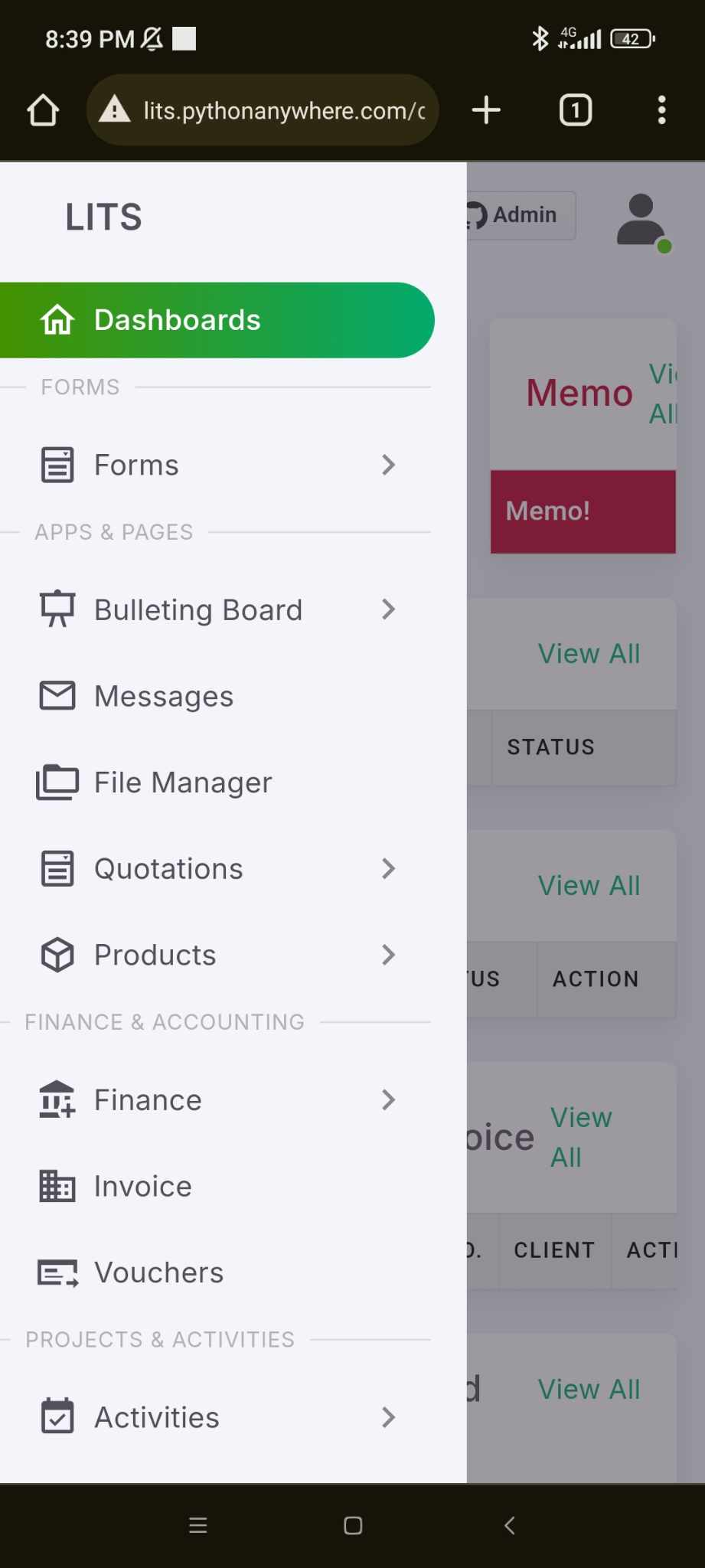Expand the Activities submenu
Viewport: 705px width, 1568px height.
click(x=218, y=1417)
